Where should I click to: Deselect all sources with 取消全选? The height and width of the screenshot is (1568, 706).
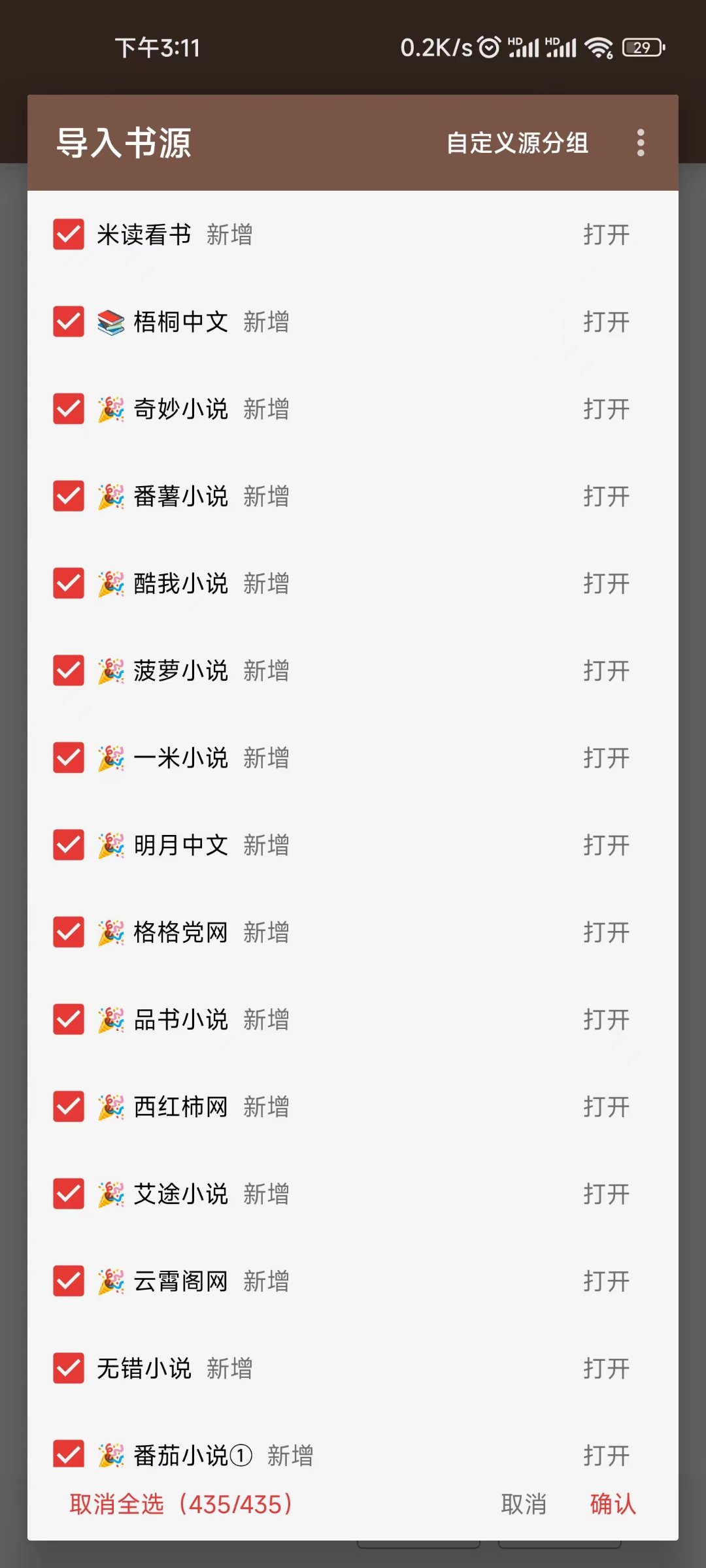coord(181,1504)
